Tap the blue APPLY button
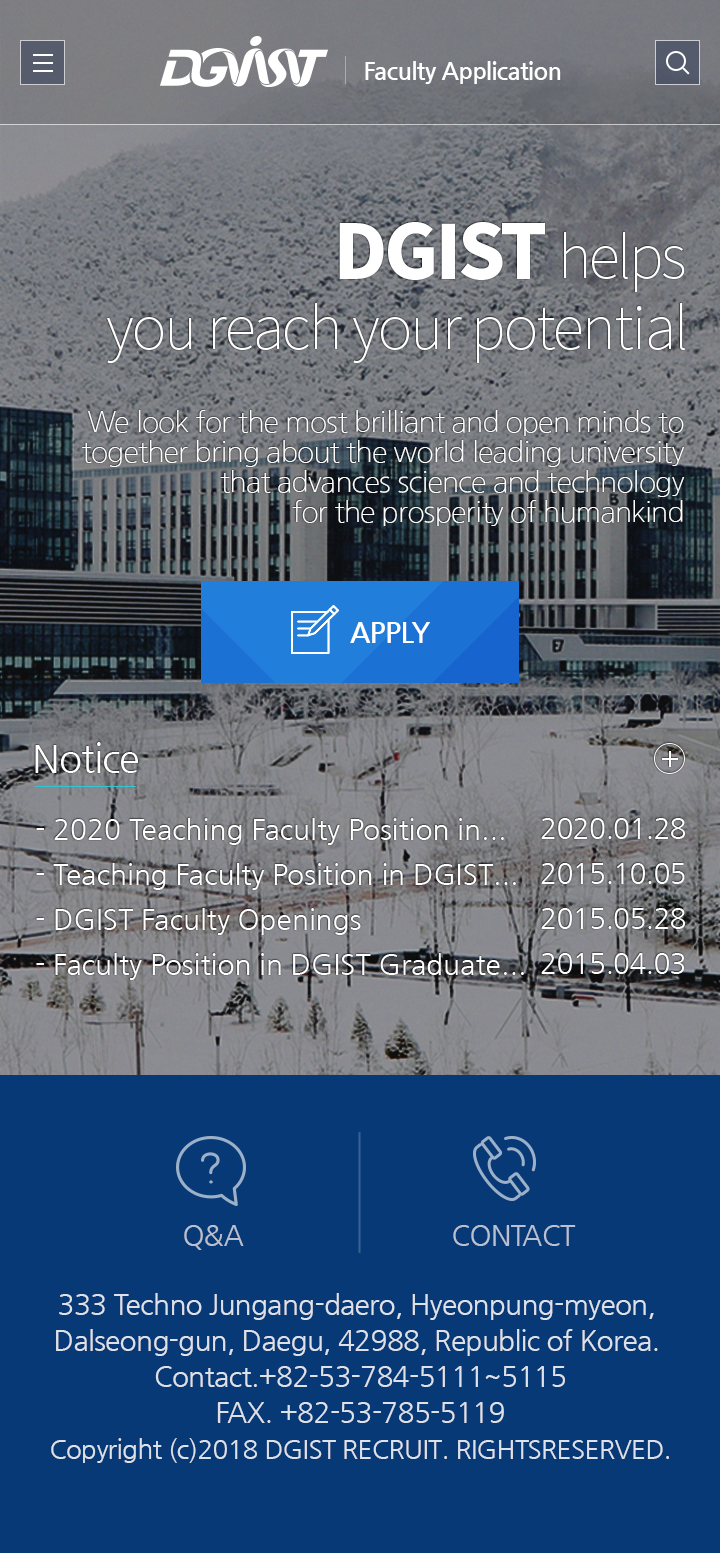Screen dimensions: 720x1553 360,632
